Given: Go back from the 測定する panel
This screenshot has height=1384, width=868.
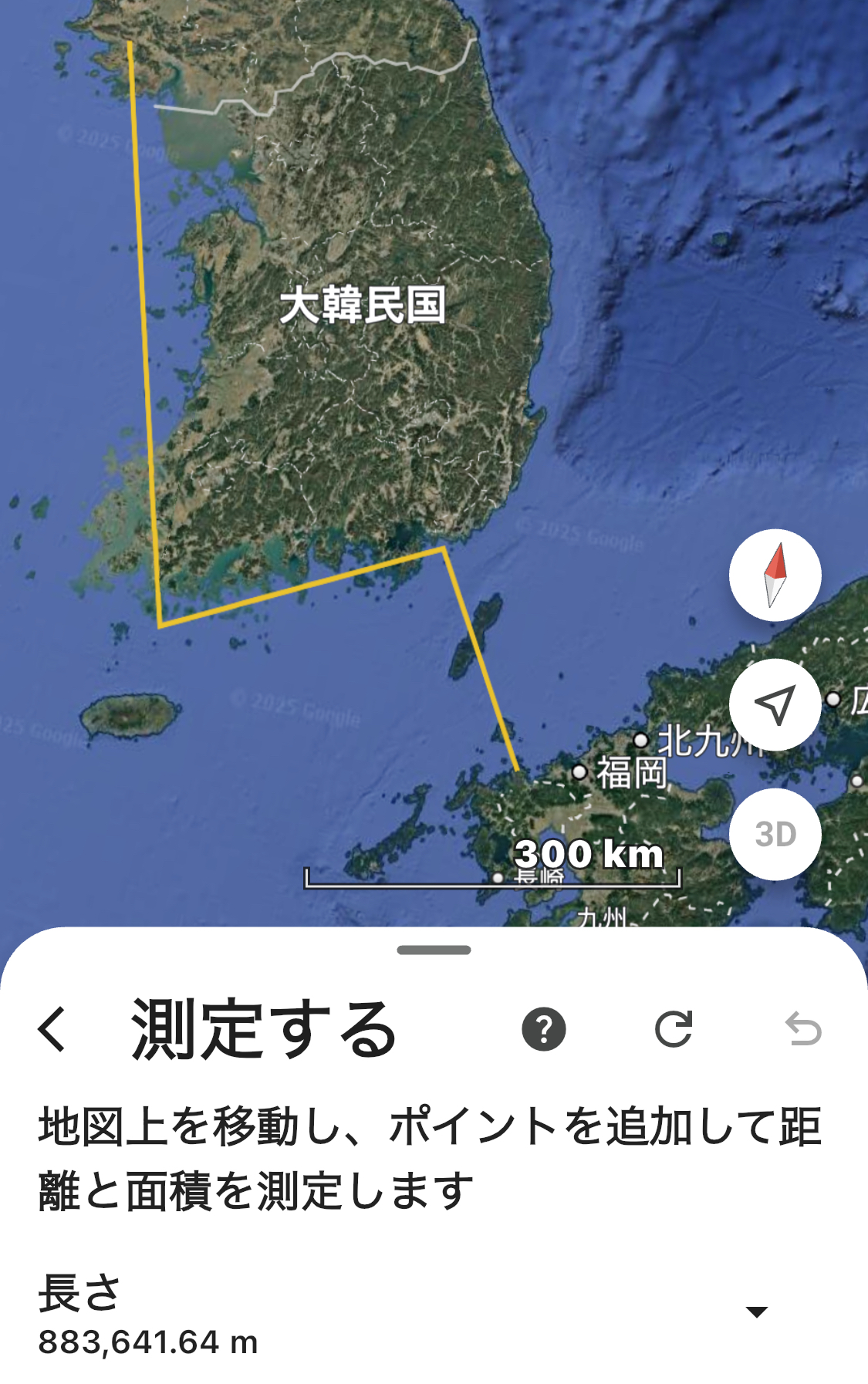Looking at the screenshot, I should (52, 1029).
